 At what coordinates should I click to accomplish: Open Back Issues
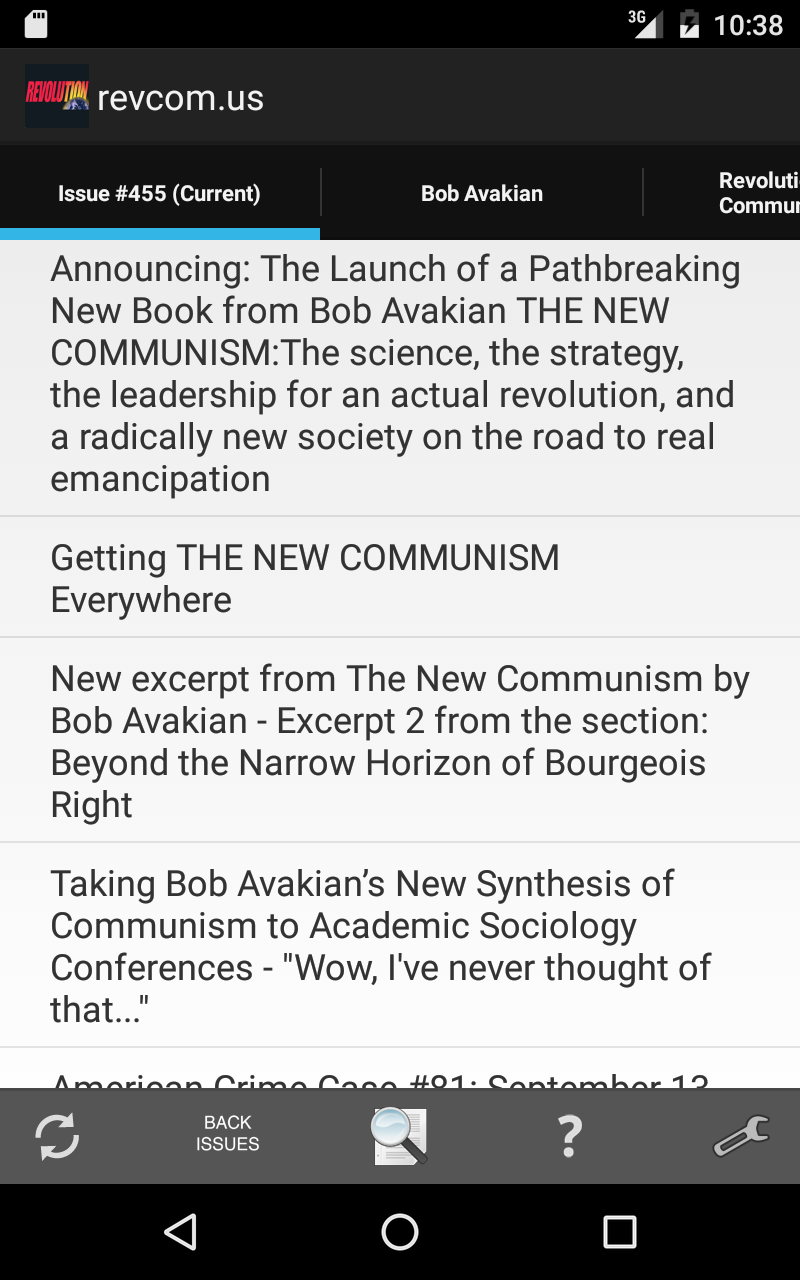click(227, 1134)
